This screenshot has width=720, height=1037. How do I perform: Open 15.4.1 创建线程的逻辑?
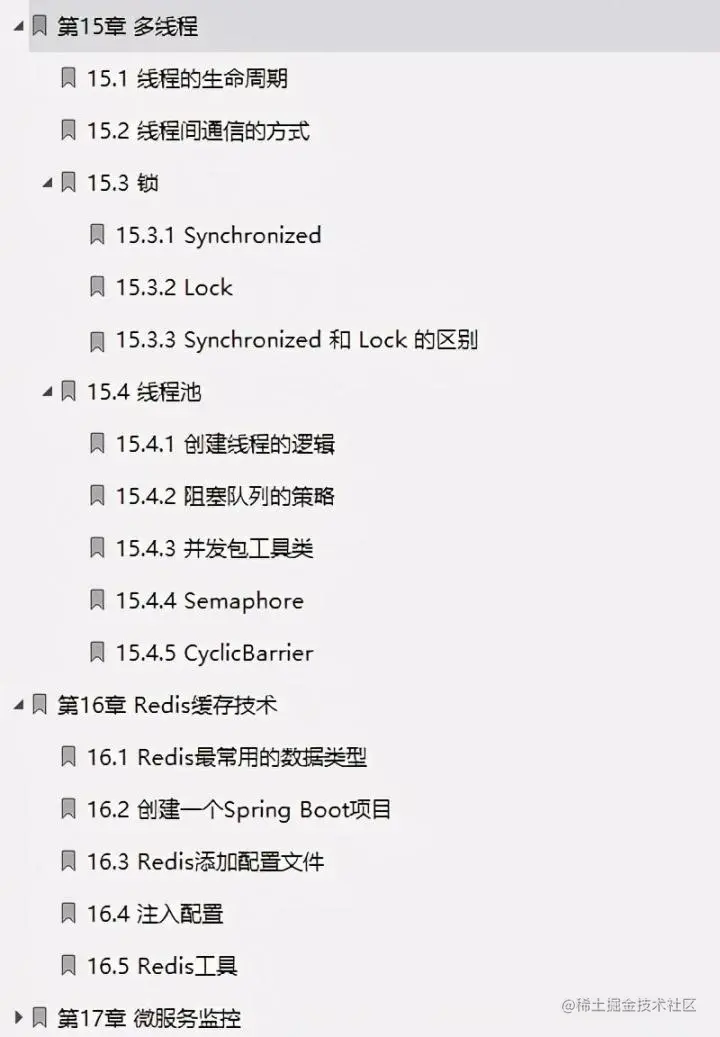224,444
